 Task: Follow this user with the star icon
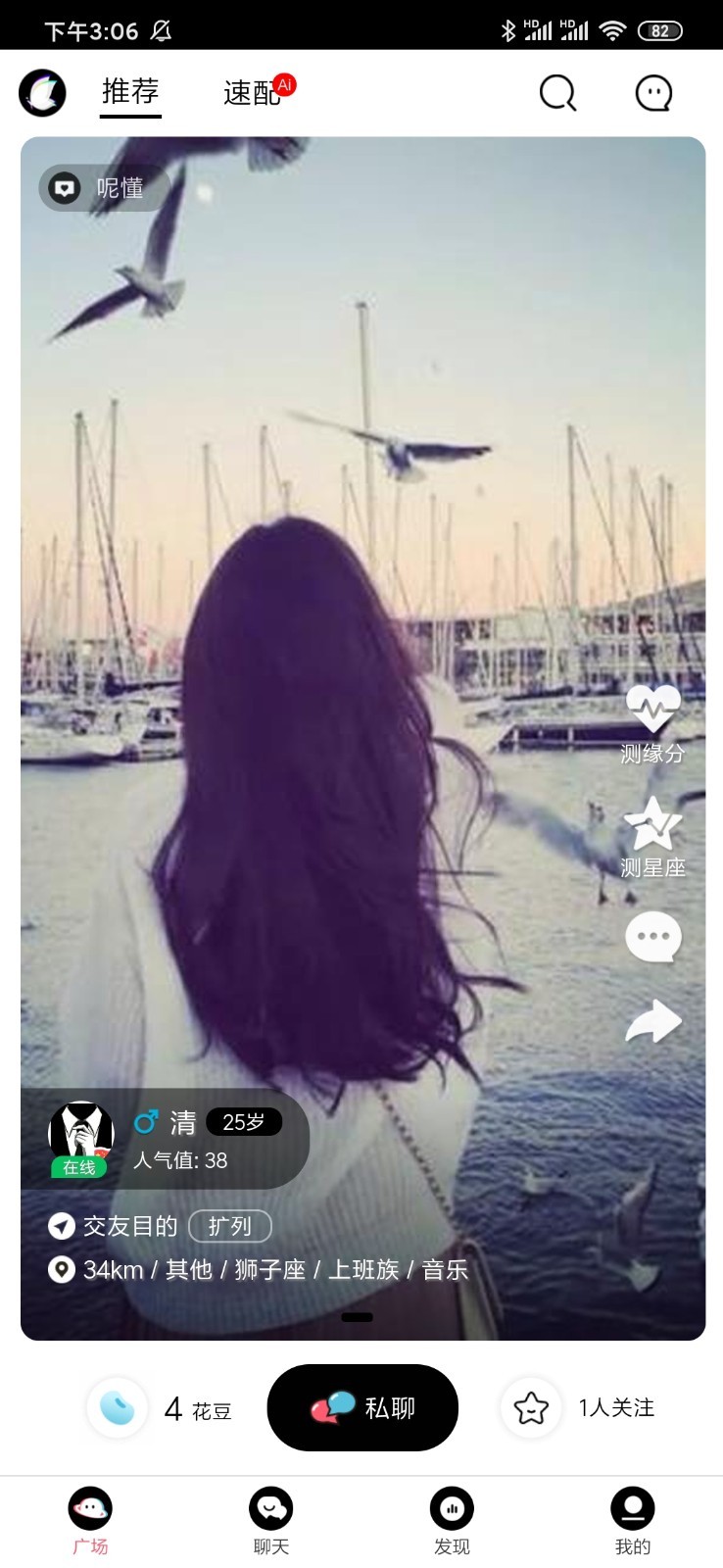coord(531,1408)
